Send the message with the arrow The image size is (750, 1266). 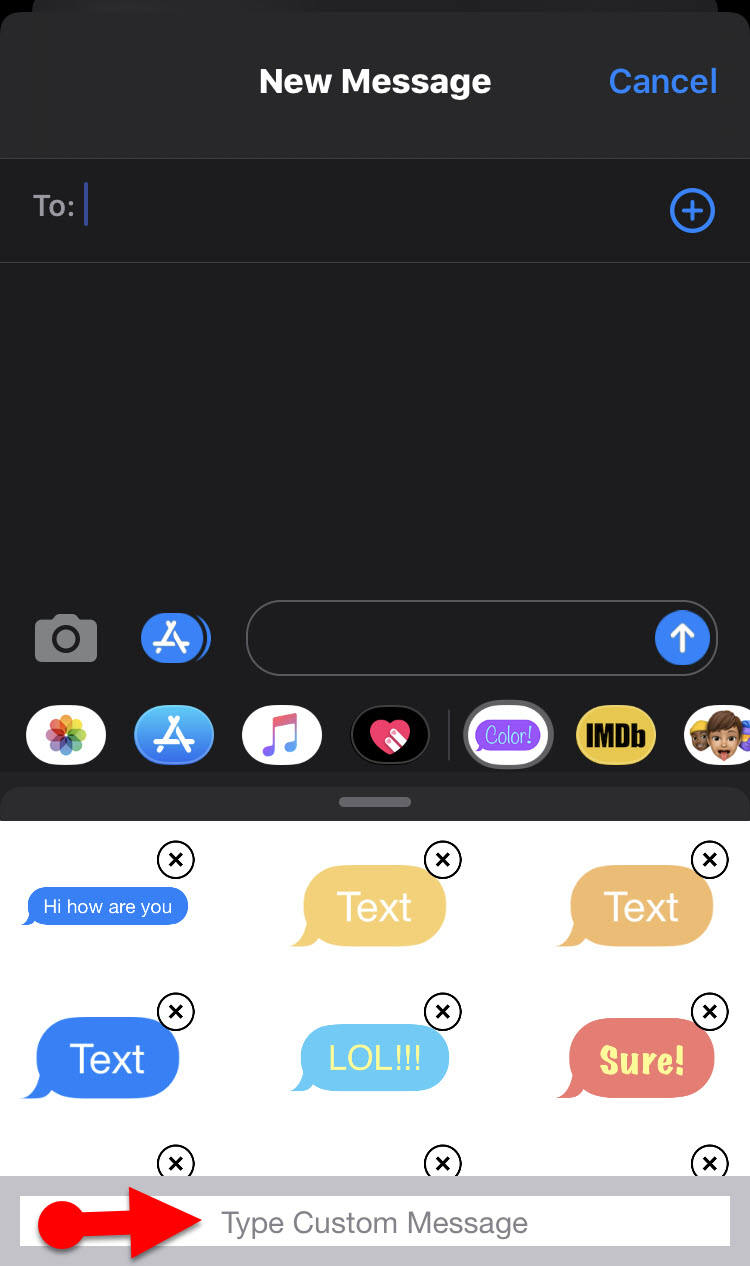click(x=682, y=638)
